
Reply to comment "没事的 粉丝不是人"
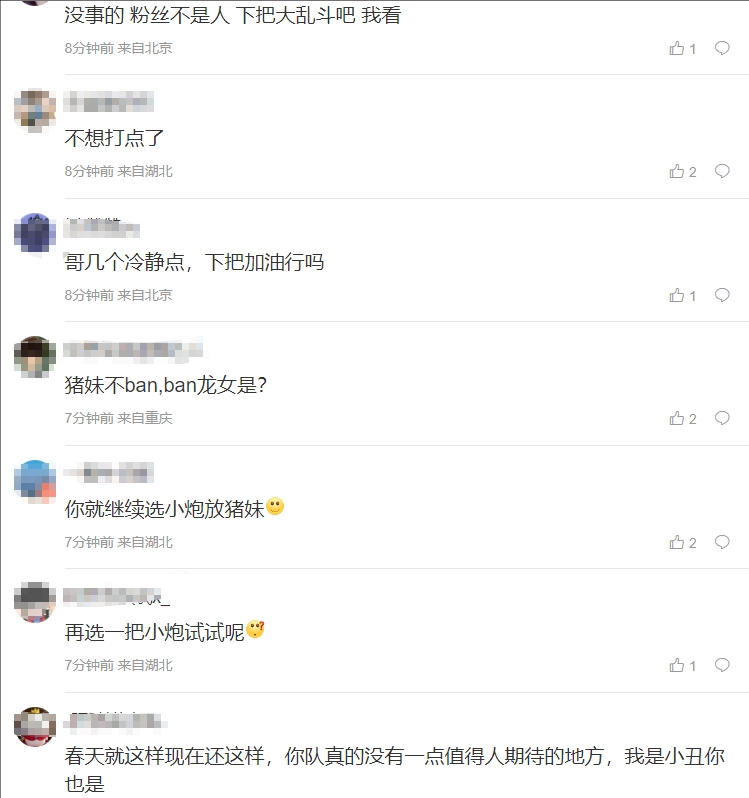click(x=722, y=48)
